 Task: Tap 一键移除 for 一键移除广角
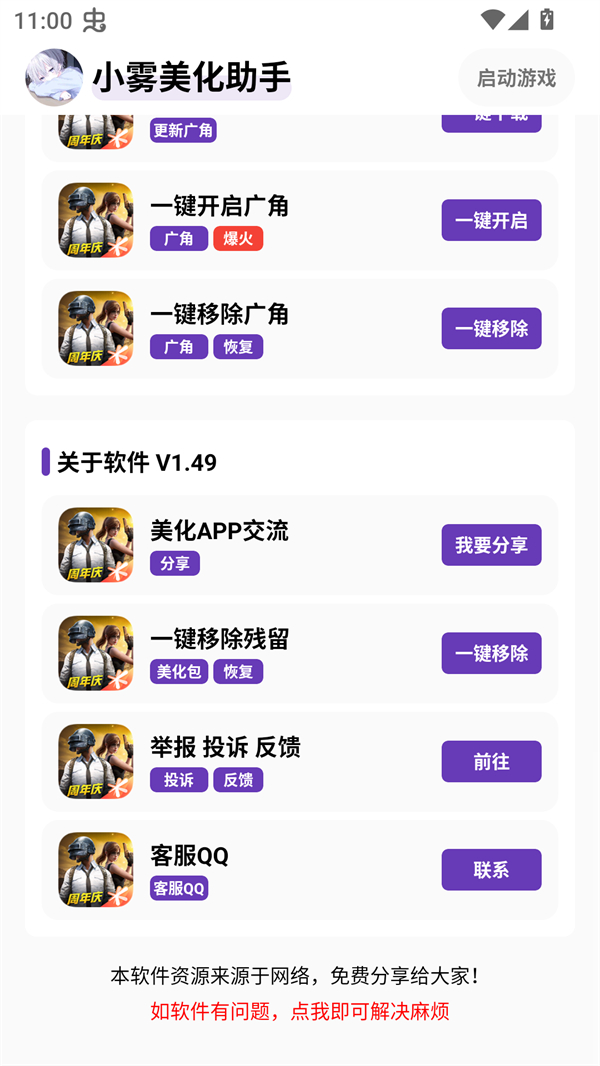tap(491, 328)
